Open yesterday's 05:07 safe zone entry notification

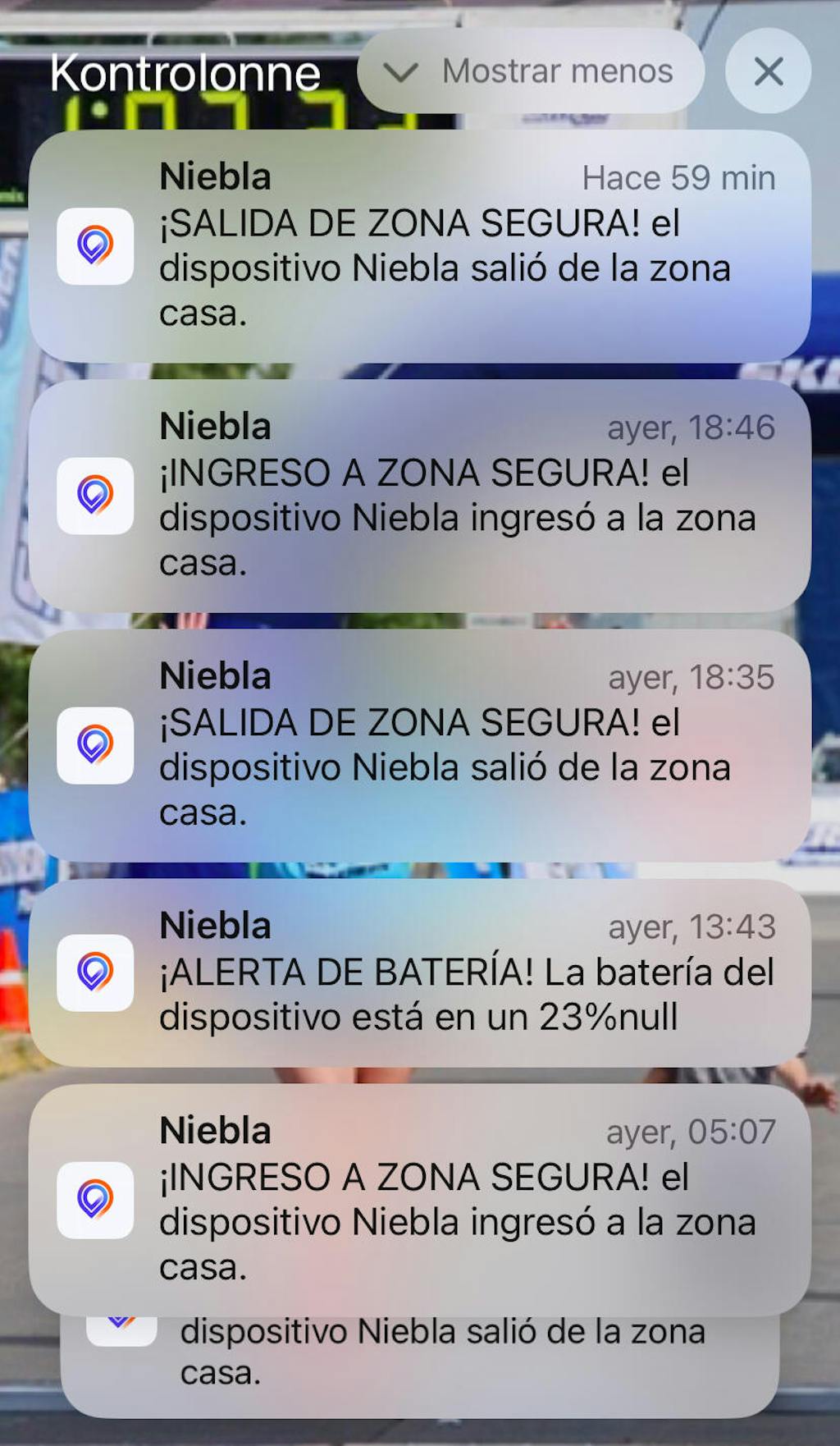coord(419,1199)
